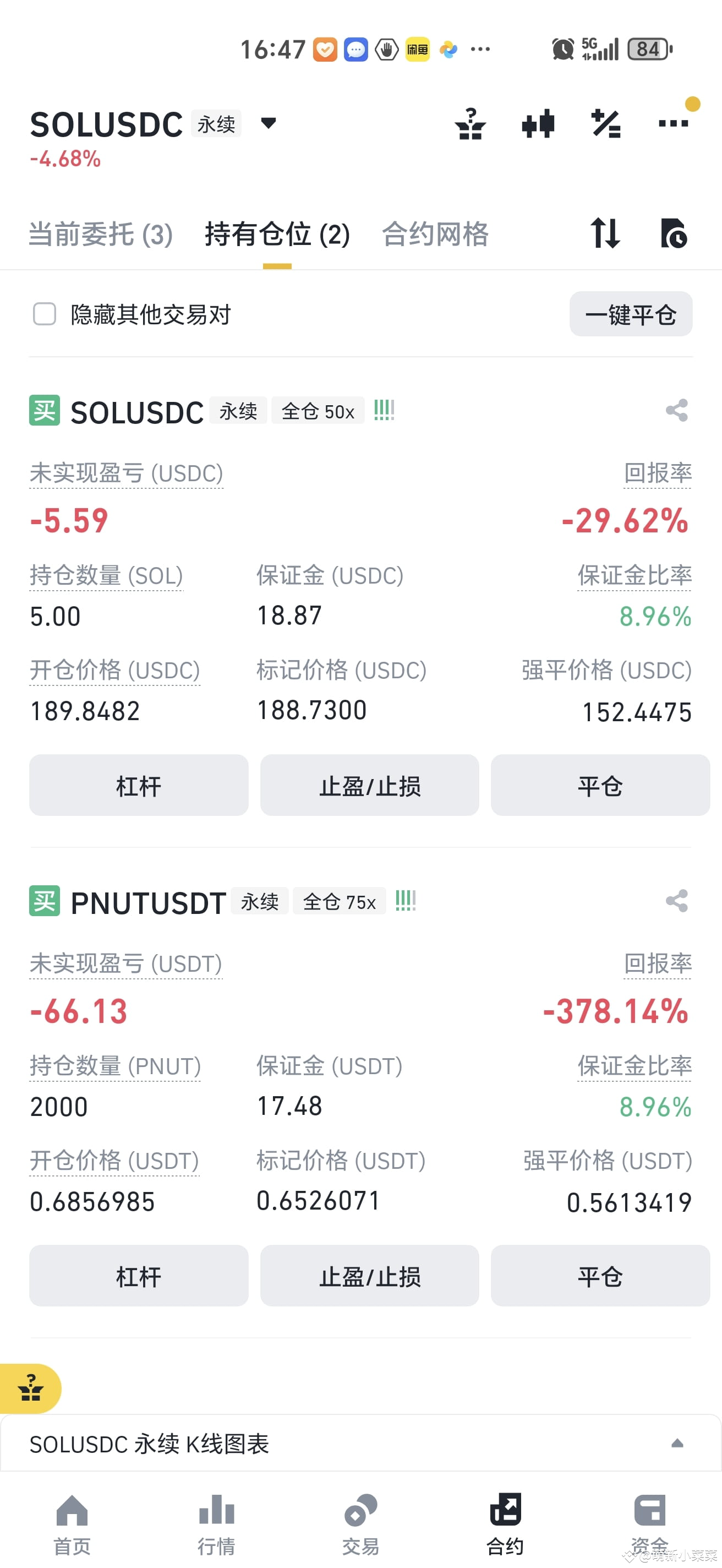Viewport: 722px width, 1568px height.
Task: Open the ellipsis more-options icon
Action: 674,124
